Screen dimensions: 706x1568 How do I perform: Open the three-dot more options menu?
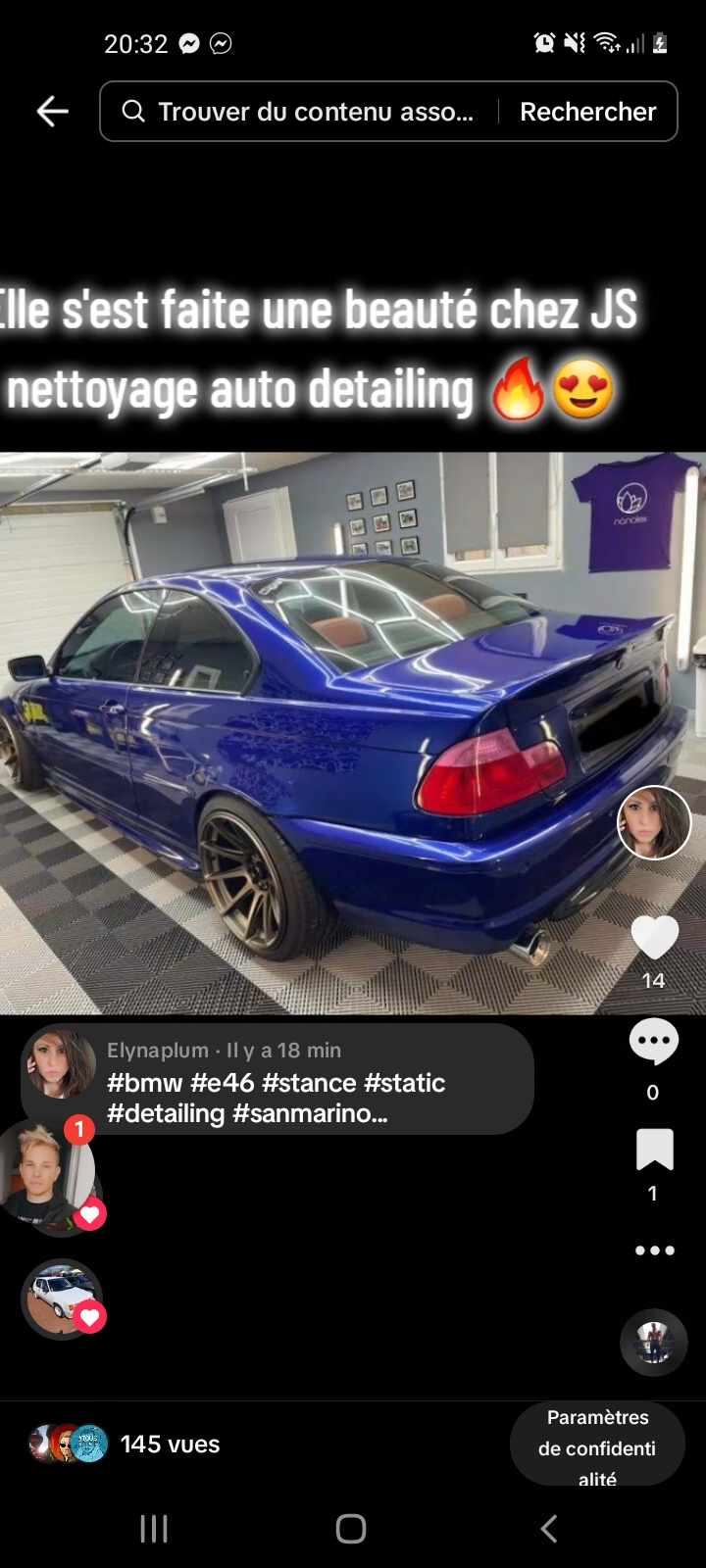654,1250
